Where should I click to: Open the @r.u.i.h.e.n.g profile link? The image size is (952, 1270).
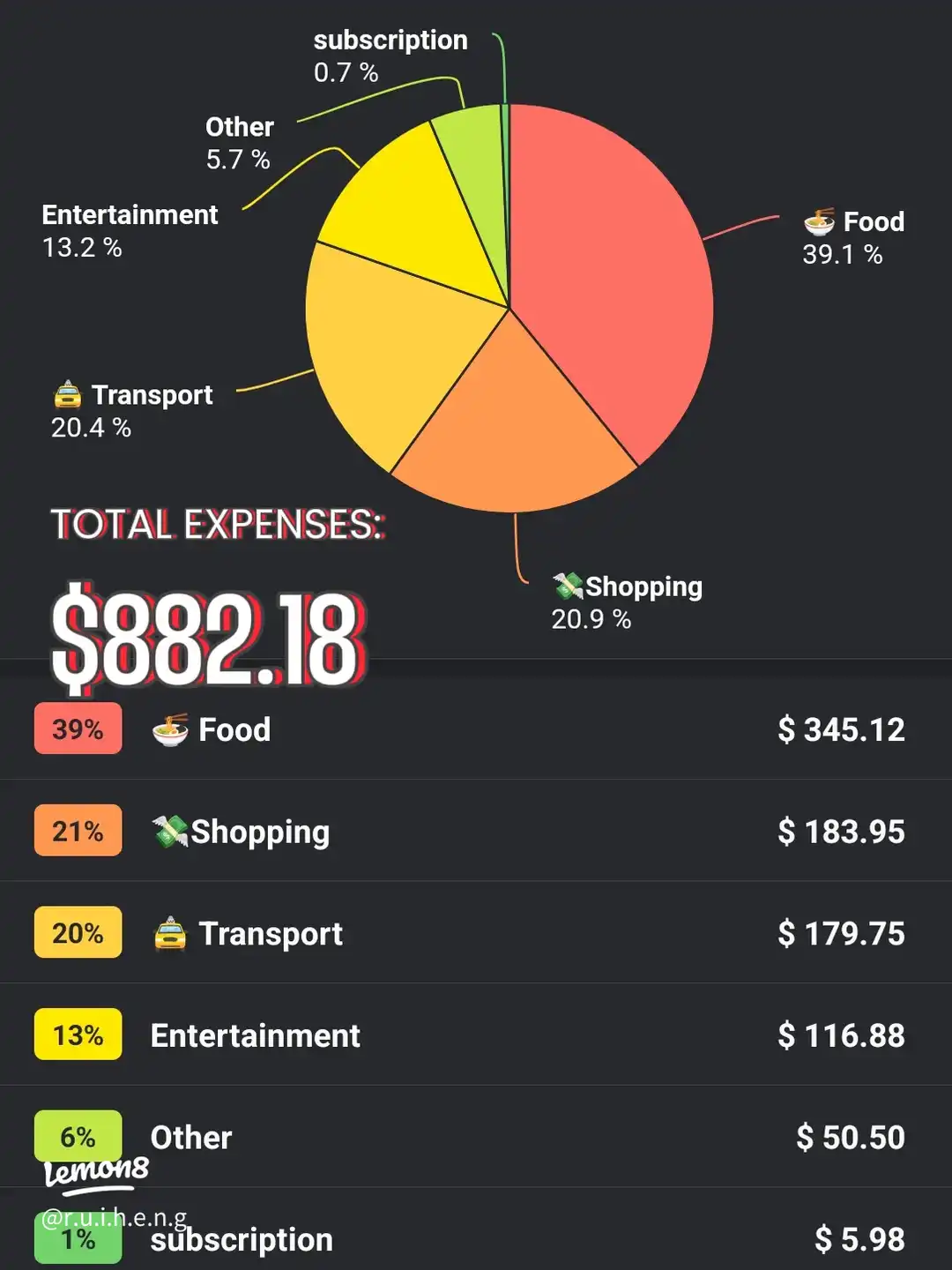coord(115,1215)
